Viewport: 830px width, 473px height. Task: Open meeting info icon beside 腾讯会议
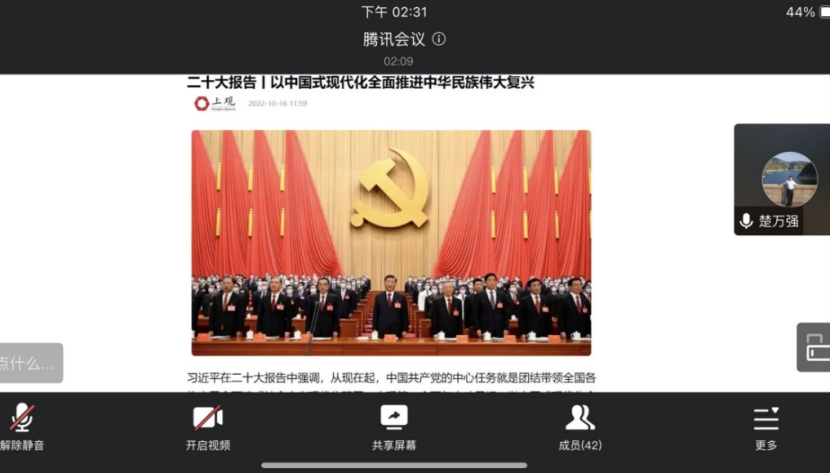coord(439,39)
